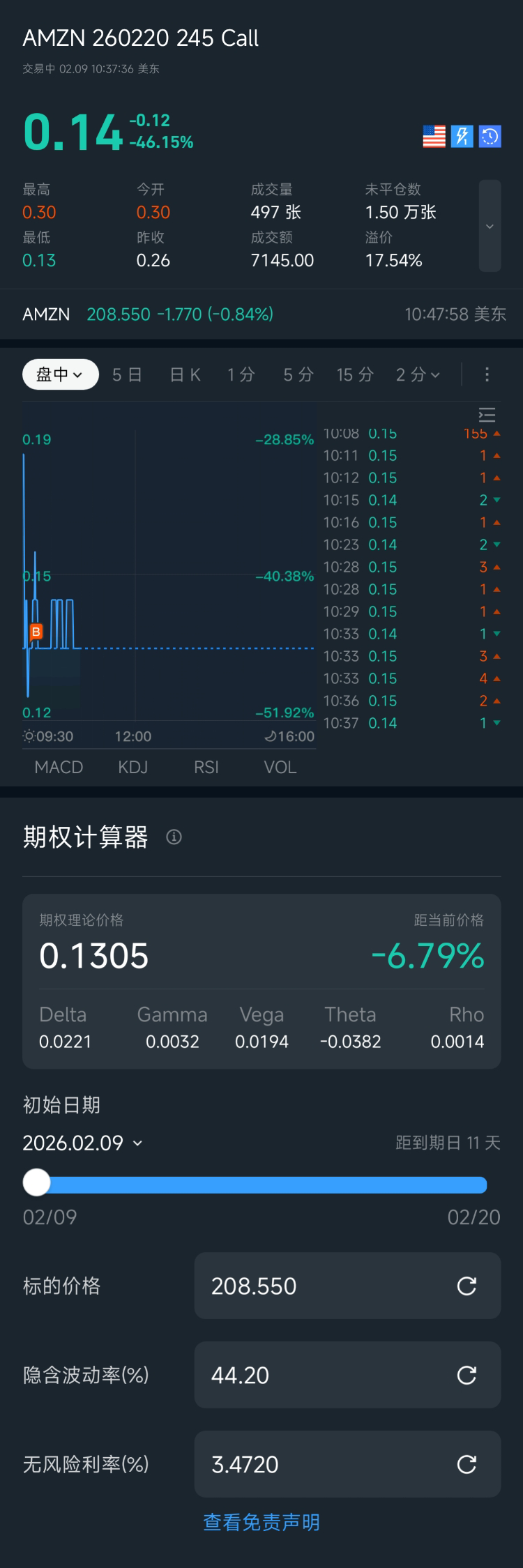Select the 5分 chart interval
The image size is (523, 1568).
pos(298,375)
